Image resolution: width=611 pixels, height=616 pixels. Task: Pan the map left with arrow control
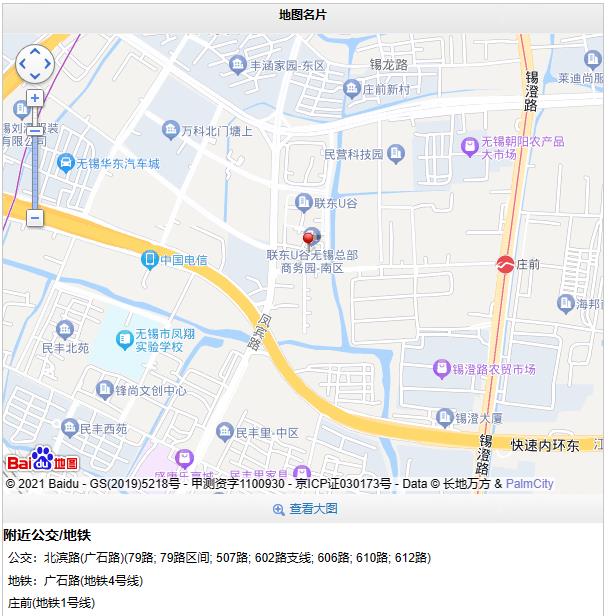pos(22,64)
